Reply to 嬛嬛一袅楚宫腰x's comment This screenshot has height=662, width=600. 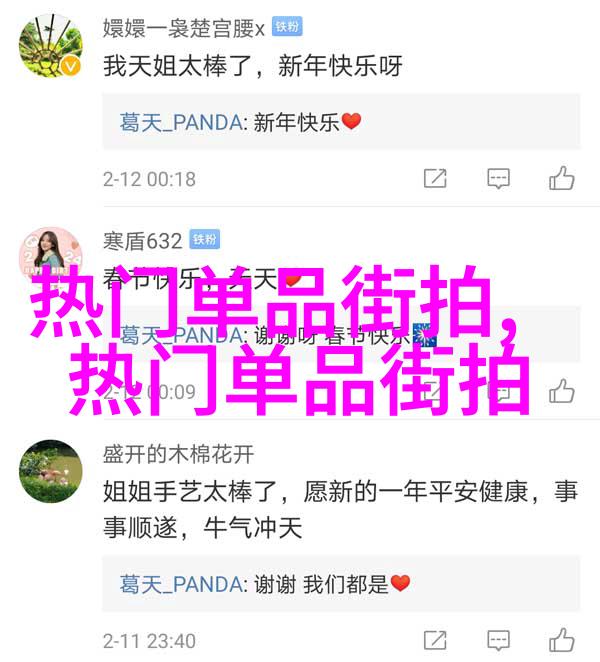(499, 179)
